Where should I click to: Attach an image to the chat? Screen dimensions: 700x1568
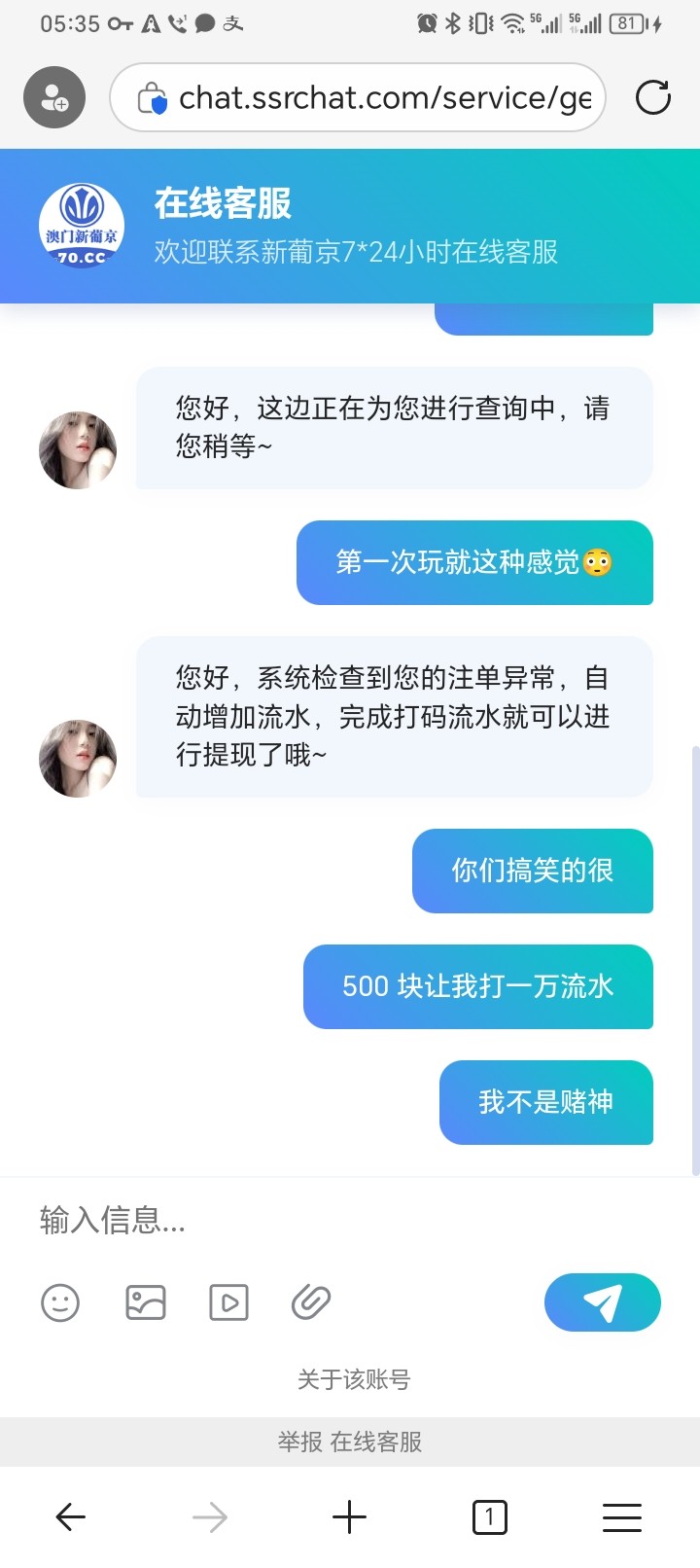pos(146,1302)
